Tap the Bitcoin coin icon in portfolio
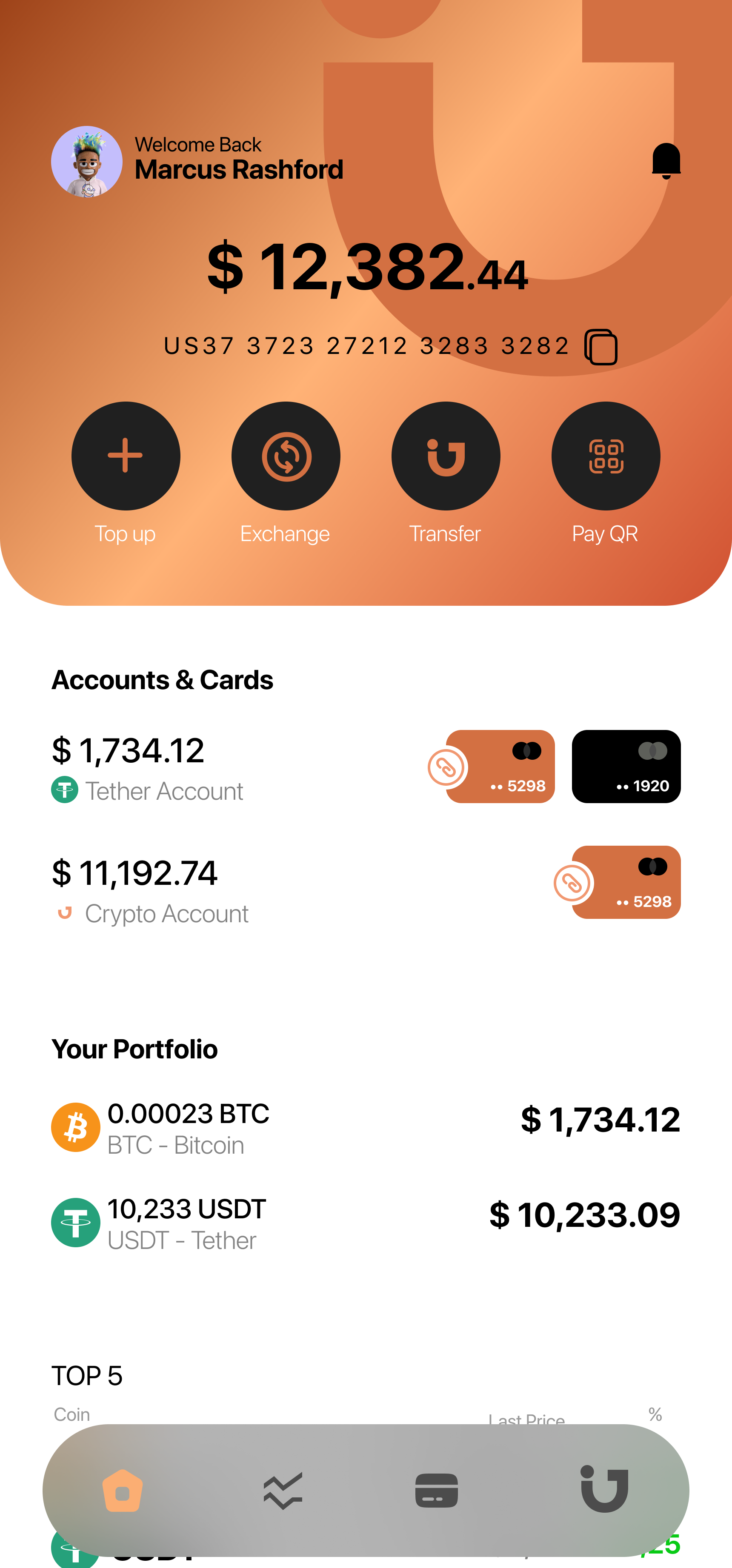732x1568 pixels. (75, 1127)
